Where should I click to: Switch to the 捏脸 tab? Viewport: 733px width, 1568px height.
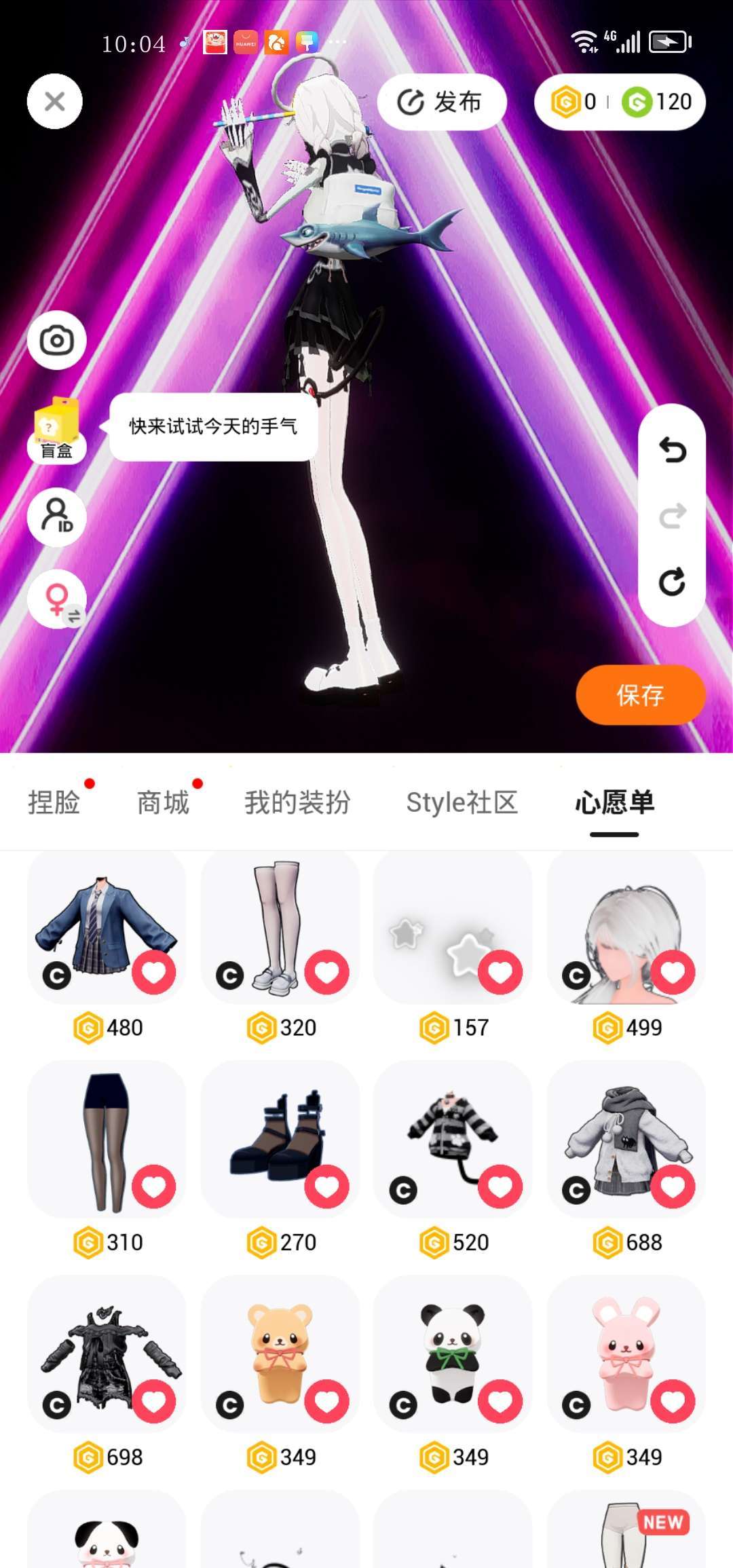54,802
